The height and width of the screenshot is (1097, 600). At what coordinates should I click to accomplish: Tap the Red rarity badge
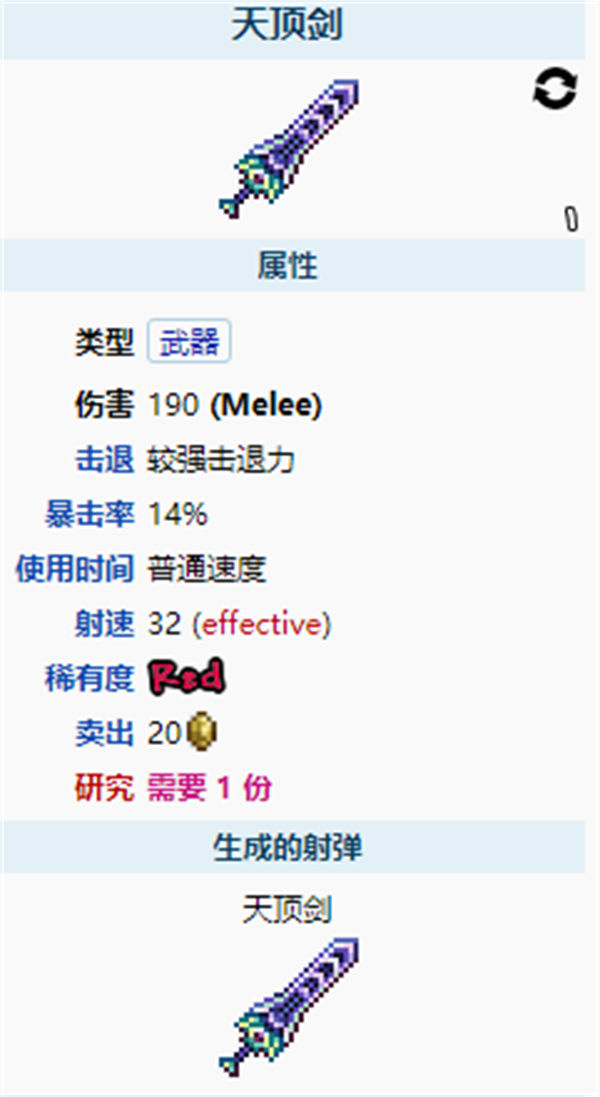[x=187, y=678]
